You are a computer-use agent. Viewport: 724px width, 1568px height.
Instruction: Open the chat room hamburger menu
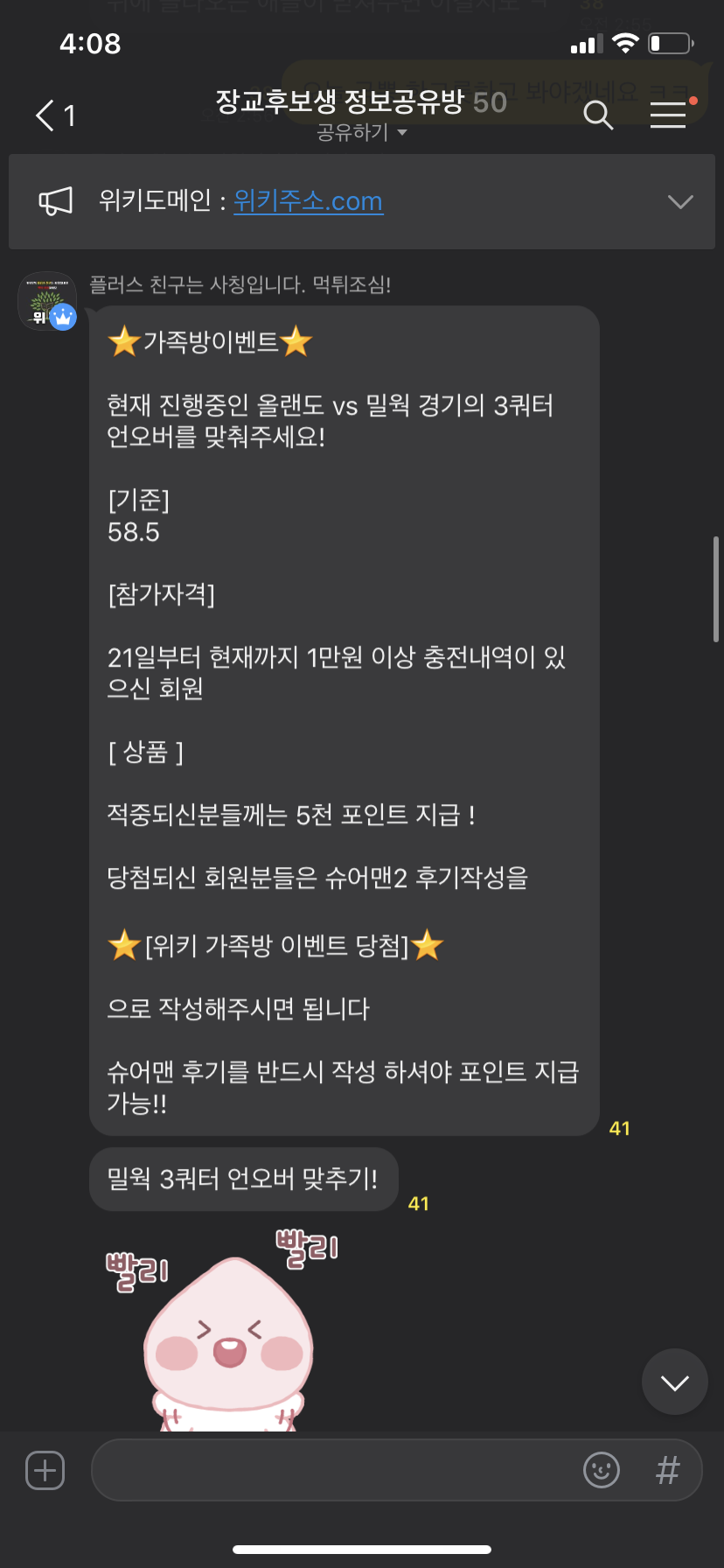click(x=668, y=115)
